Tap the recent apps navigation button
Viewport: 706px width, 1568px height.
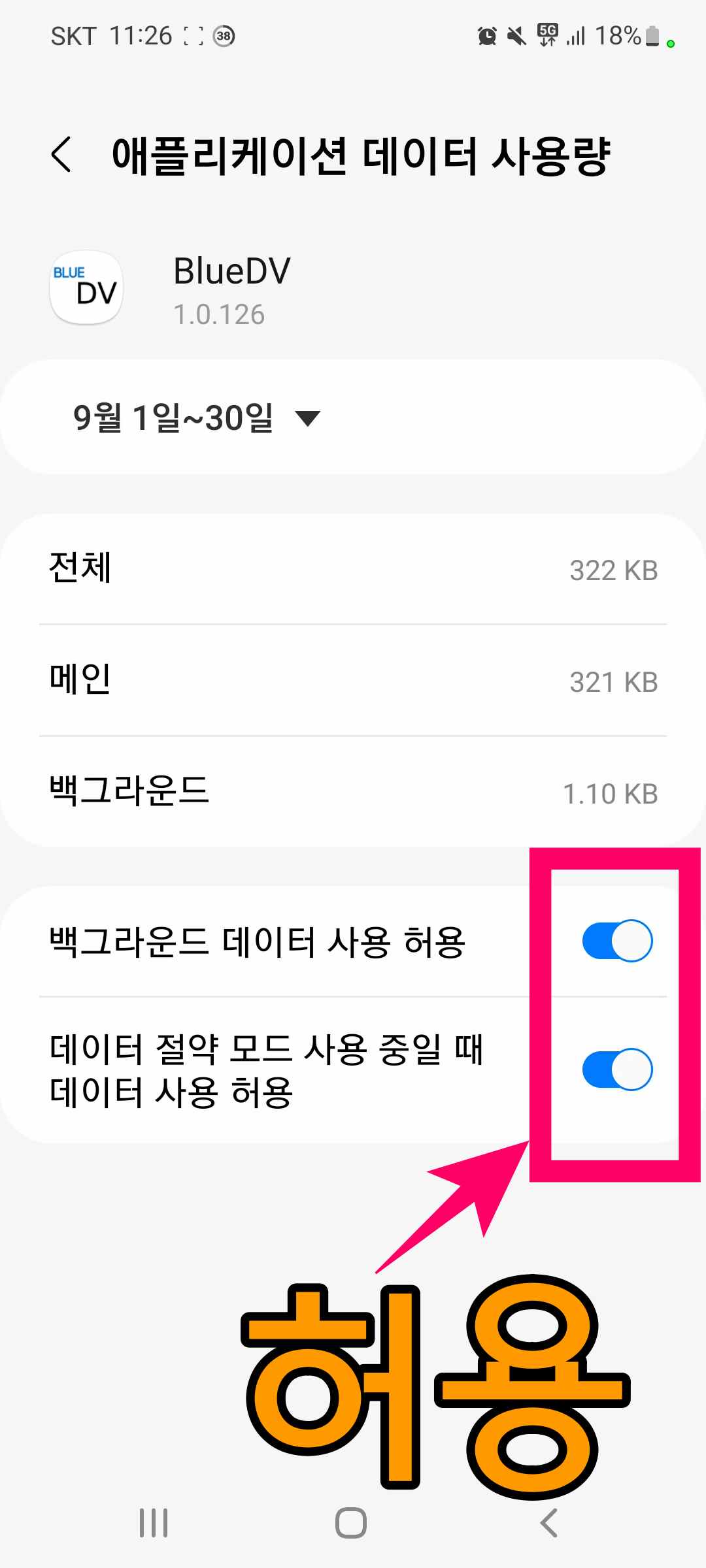[x=152, y=1522]
